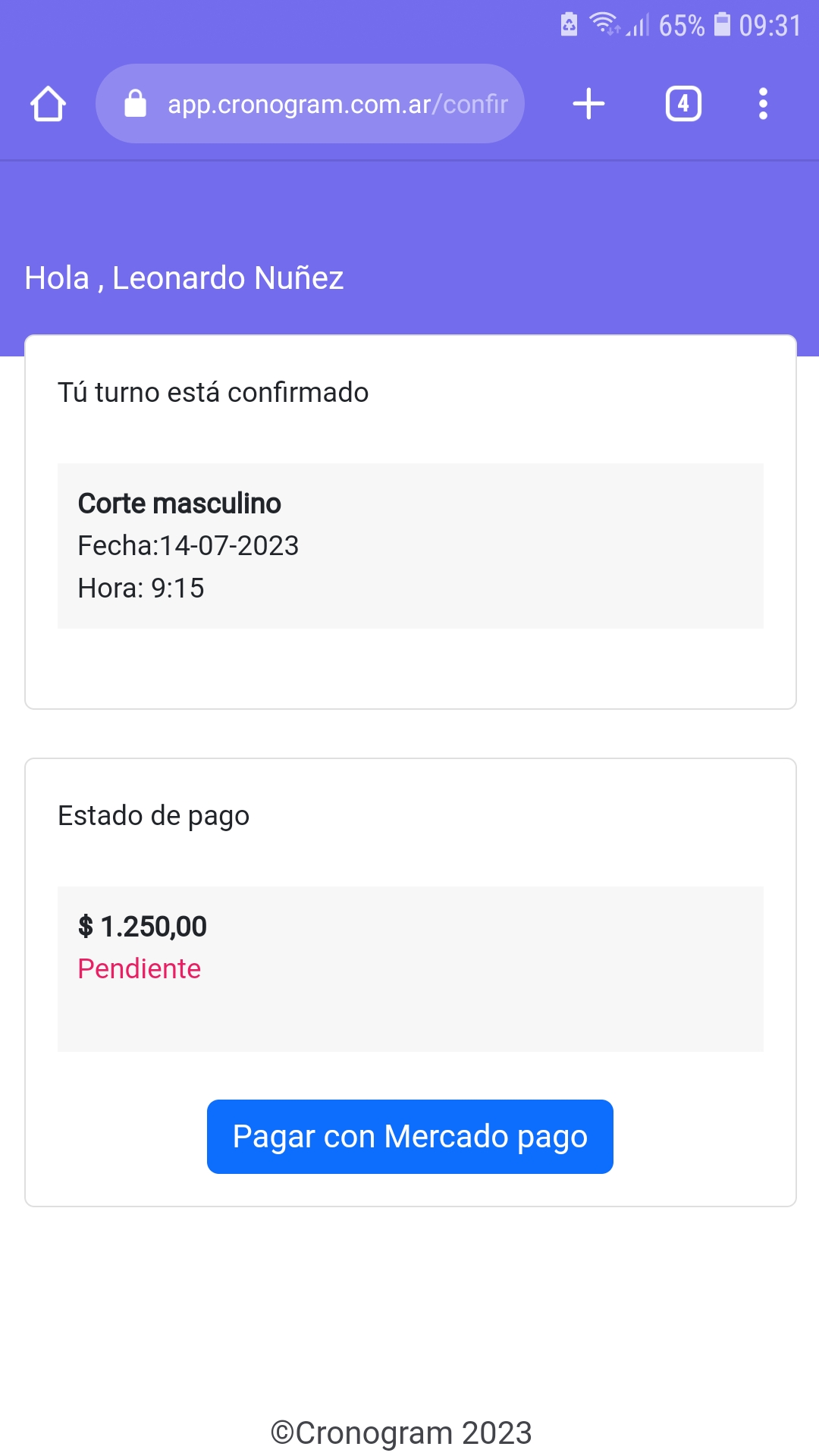Click the padlock security icon in address bar
This screenshot has width=819, height=1456.
pos(136,104)
